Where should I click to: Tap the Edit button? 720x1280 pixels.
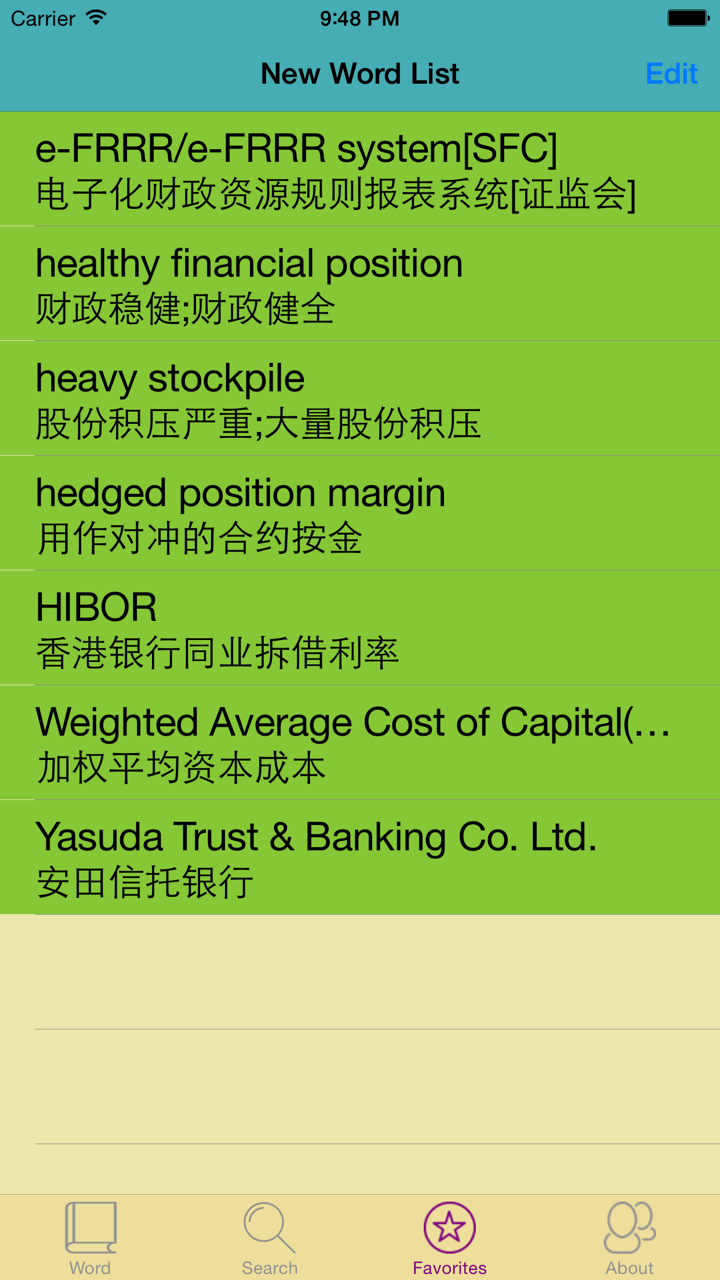pos(672,74)
